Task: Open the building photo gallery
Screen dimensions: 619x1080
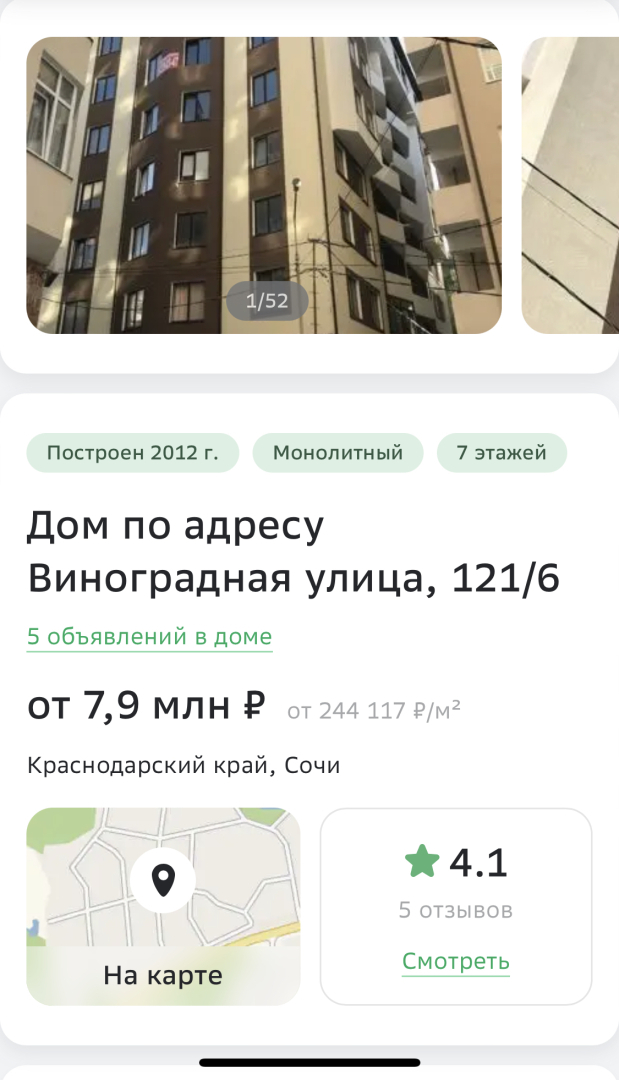Action: click(263, 185)
